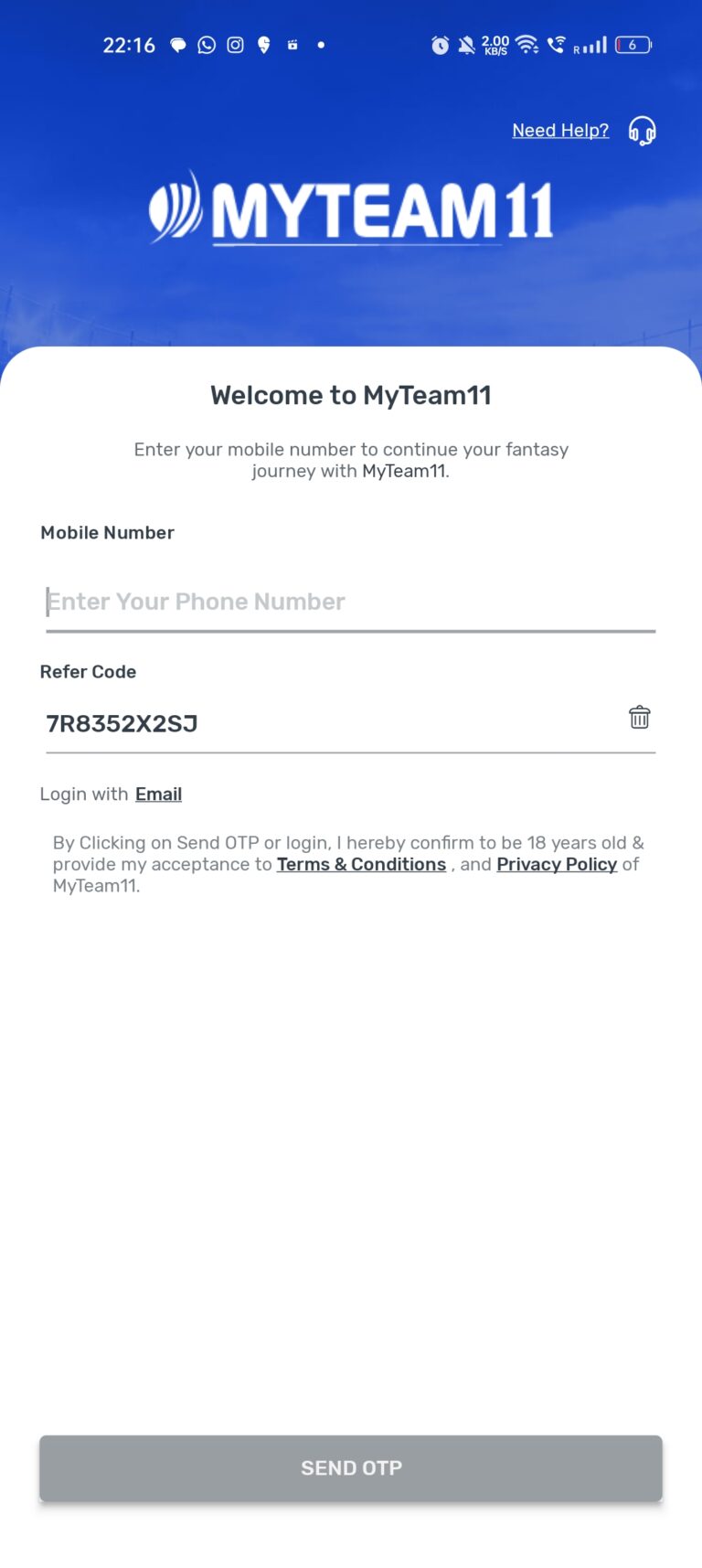Tap the messaging notification icon
Image resolution: width=702 pixels, height=1568 pixels.
(177, 44)
